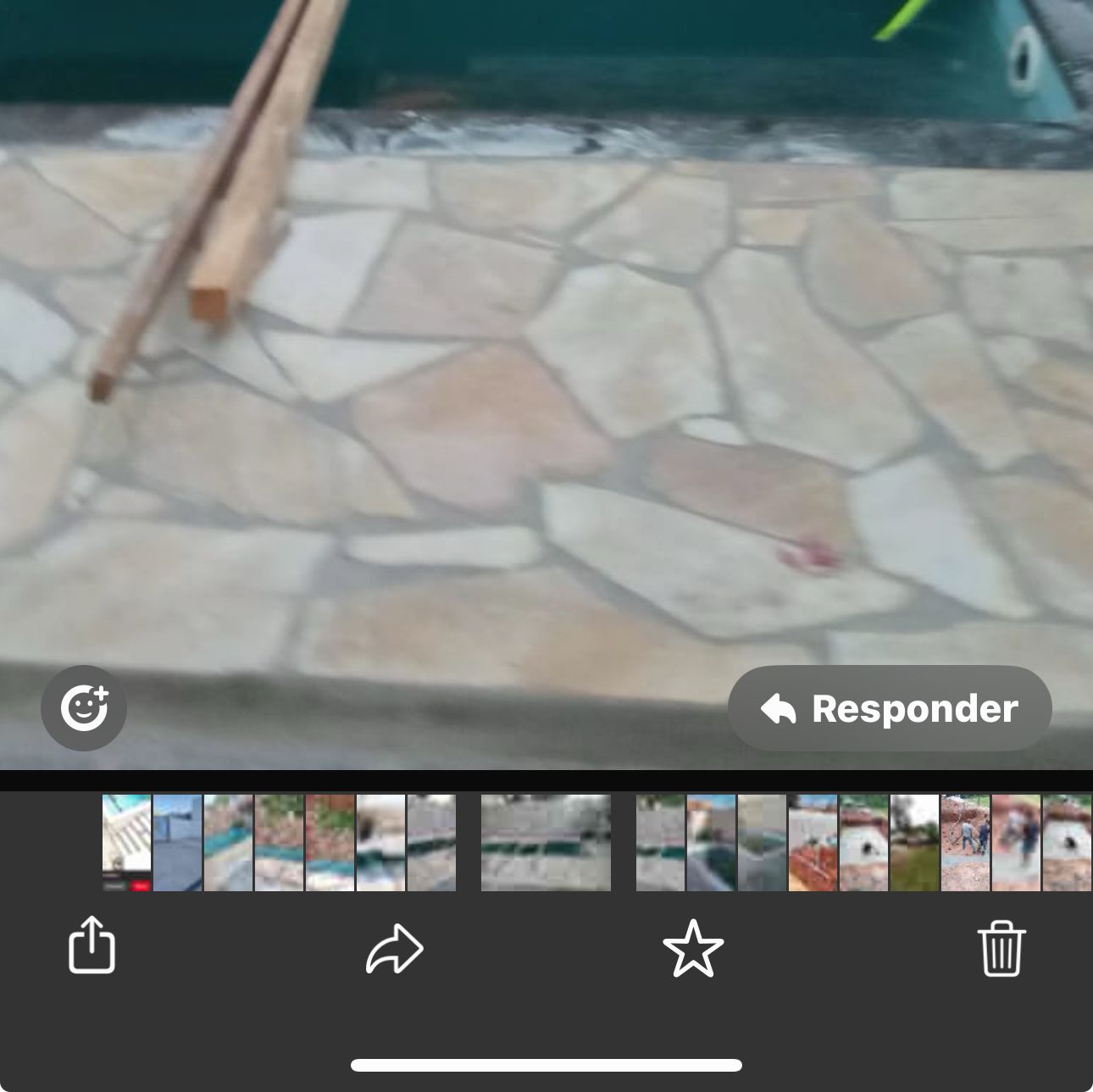Open the thumbnail showing two workers walking
The image size is (1093, 1092).
click(x=965, y=842)
